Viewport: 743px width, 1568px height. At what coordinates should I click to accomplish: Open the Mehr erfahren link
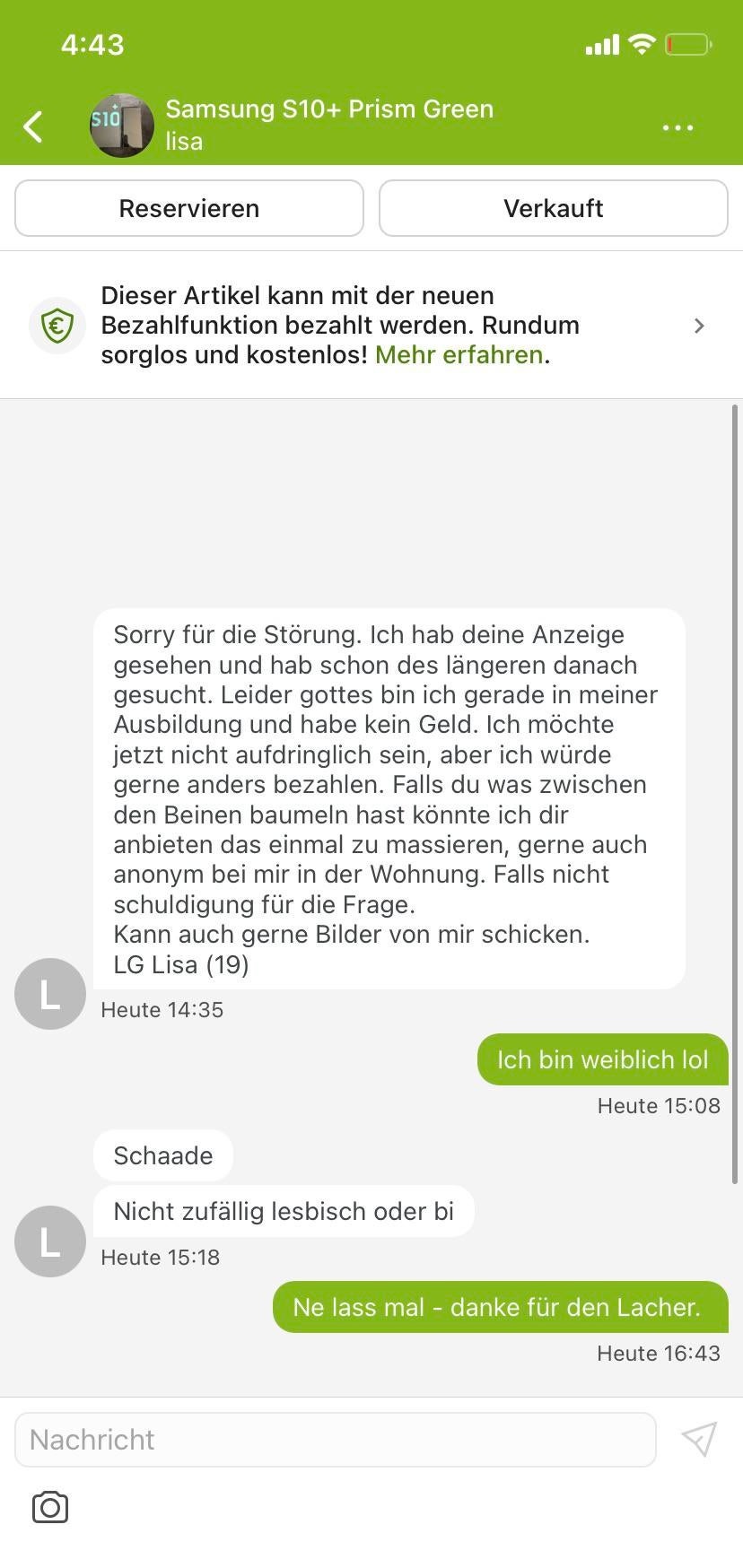click(x=459, y=355)
